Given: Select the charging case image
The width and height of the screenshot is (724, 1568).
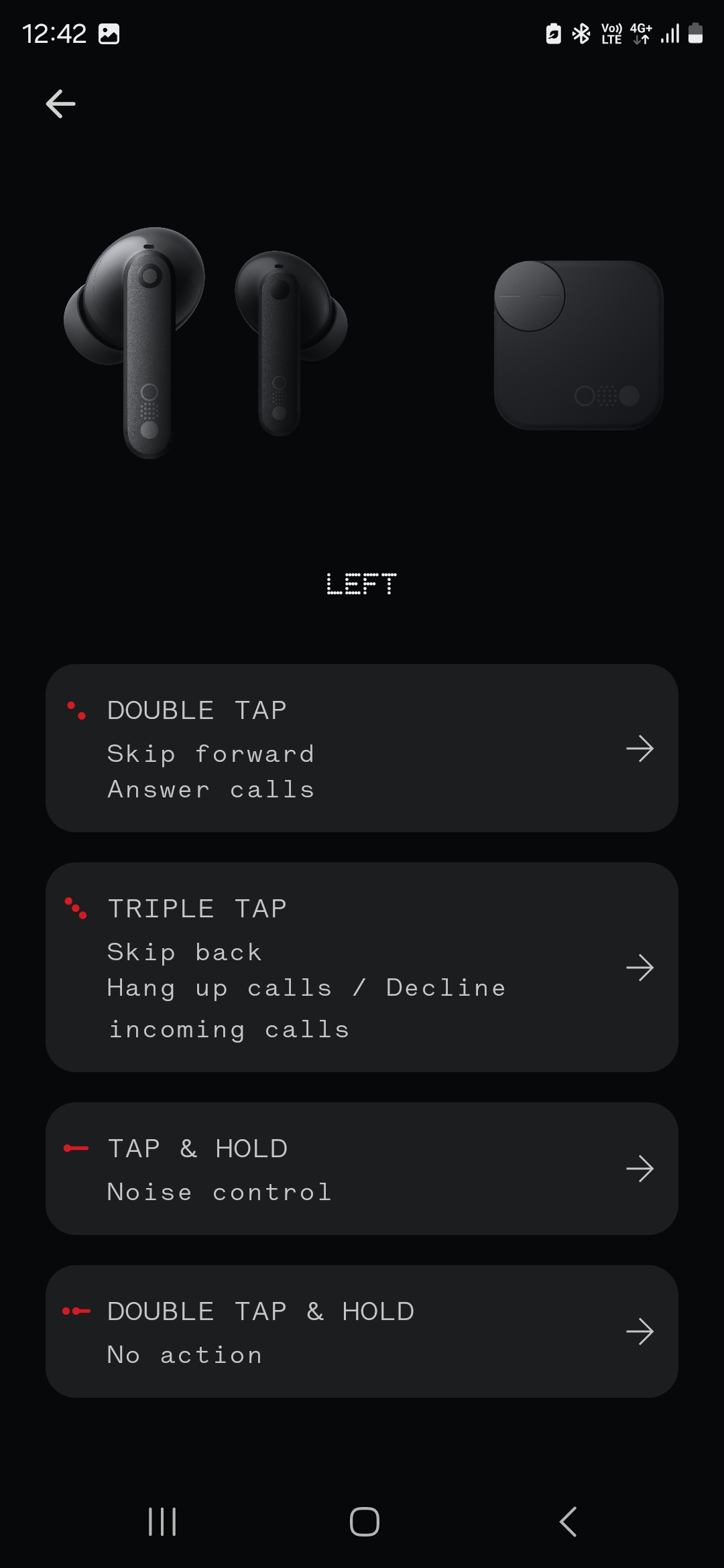Looking at the screenshot, I should (x=579, y=344).
